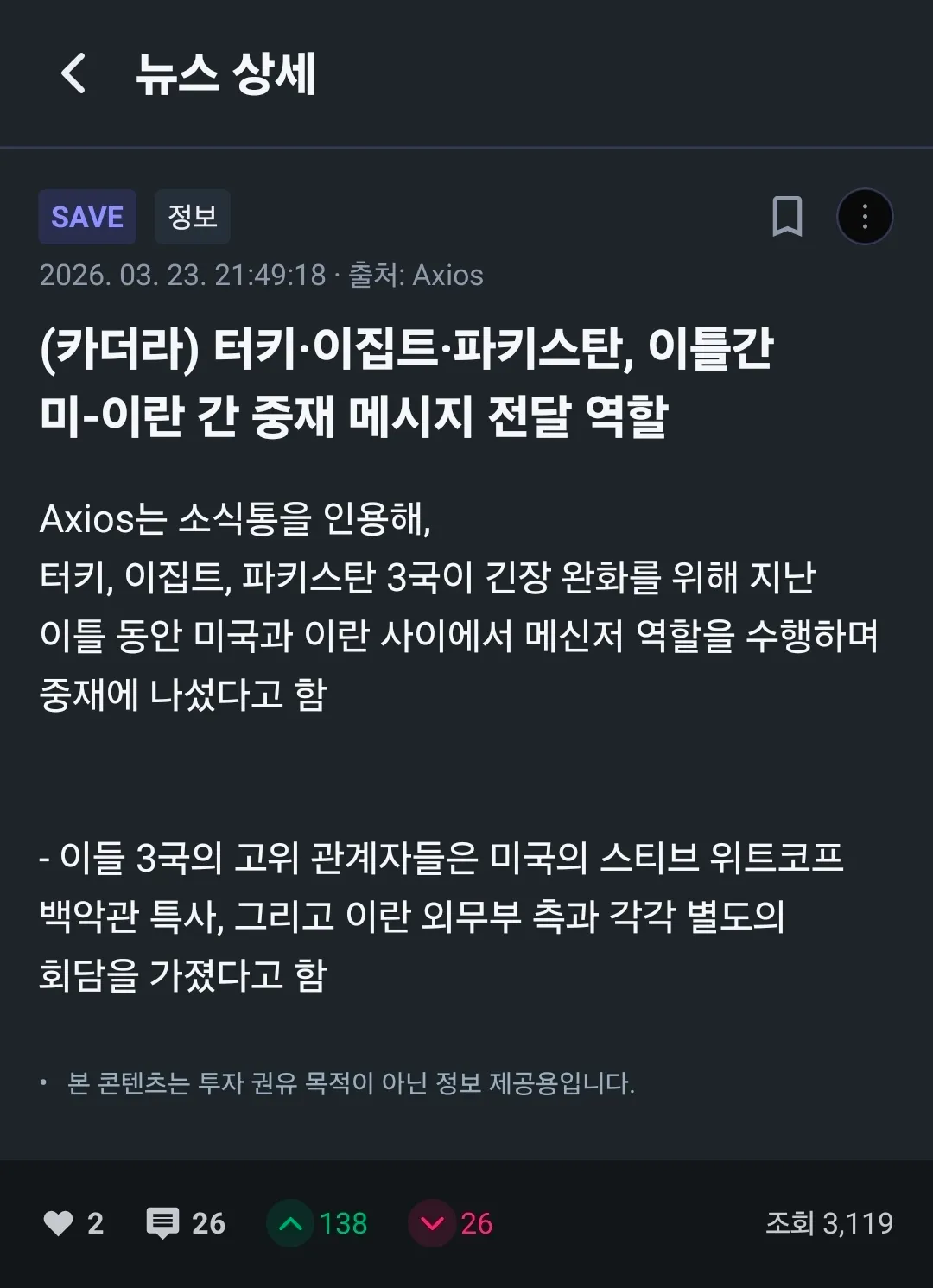Open the 26 comments
933x1288 pixels.
click(x=163, y=1222)
